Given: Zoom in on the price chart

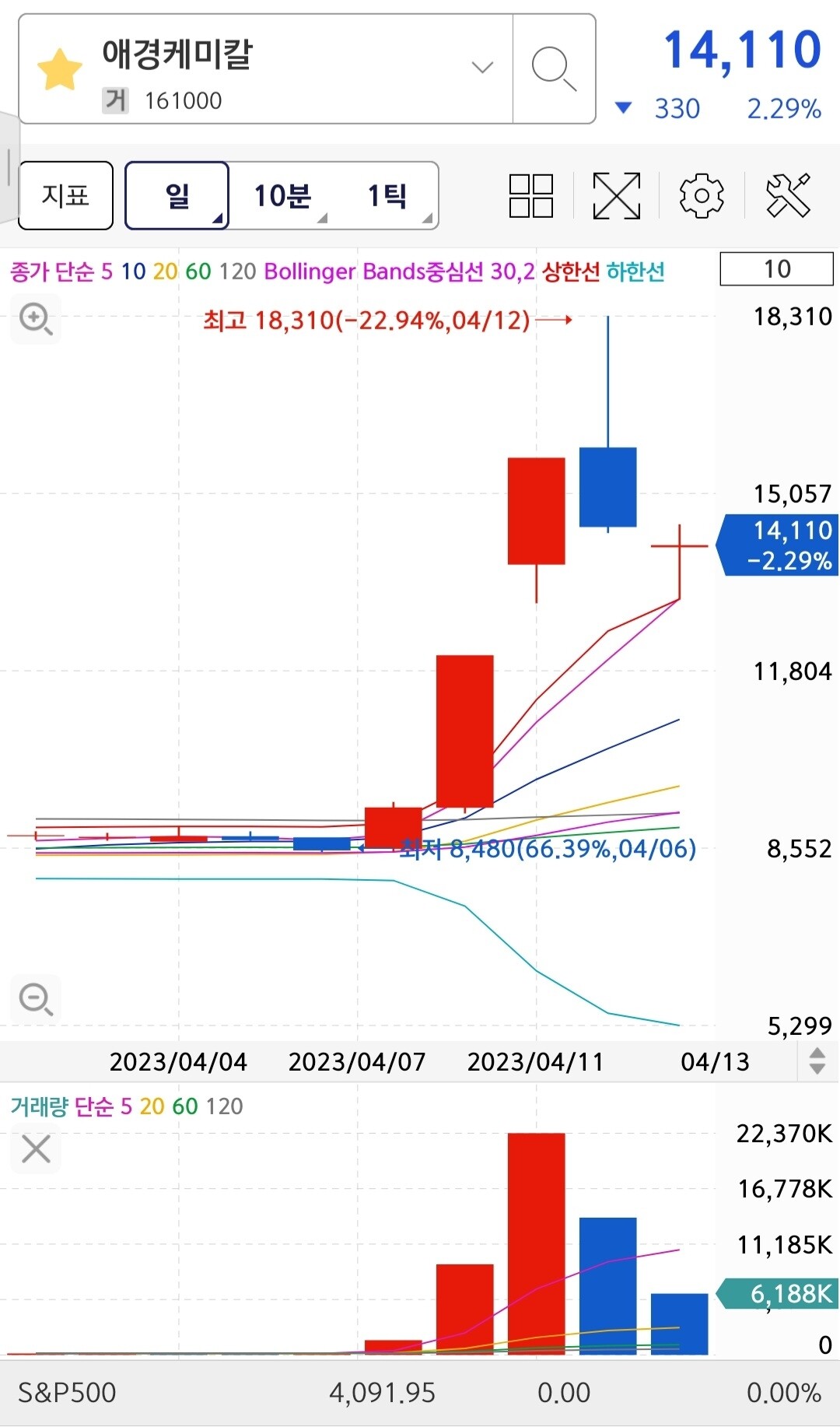Looking at the screenshot, I should 36,319.
